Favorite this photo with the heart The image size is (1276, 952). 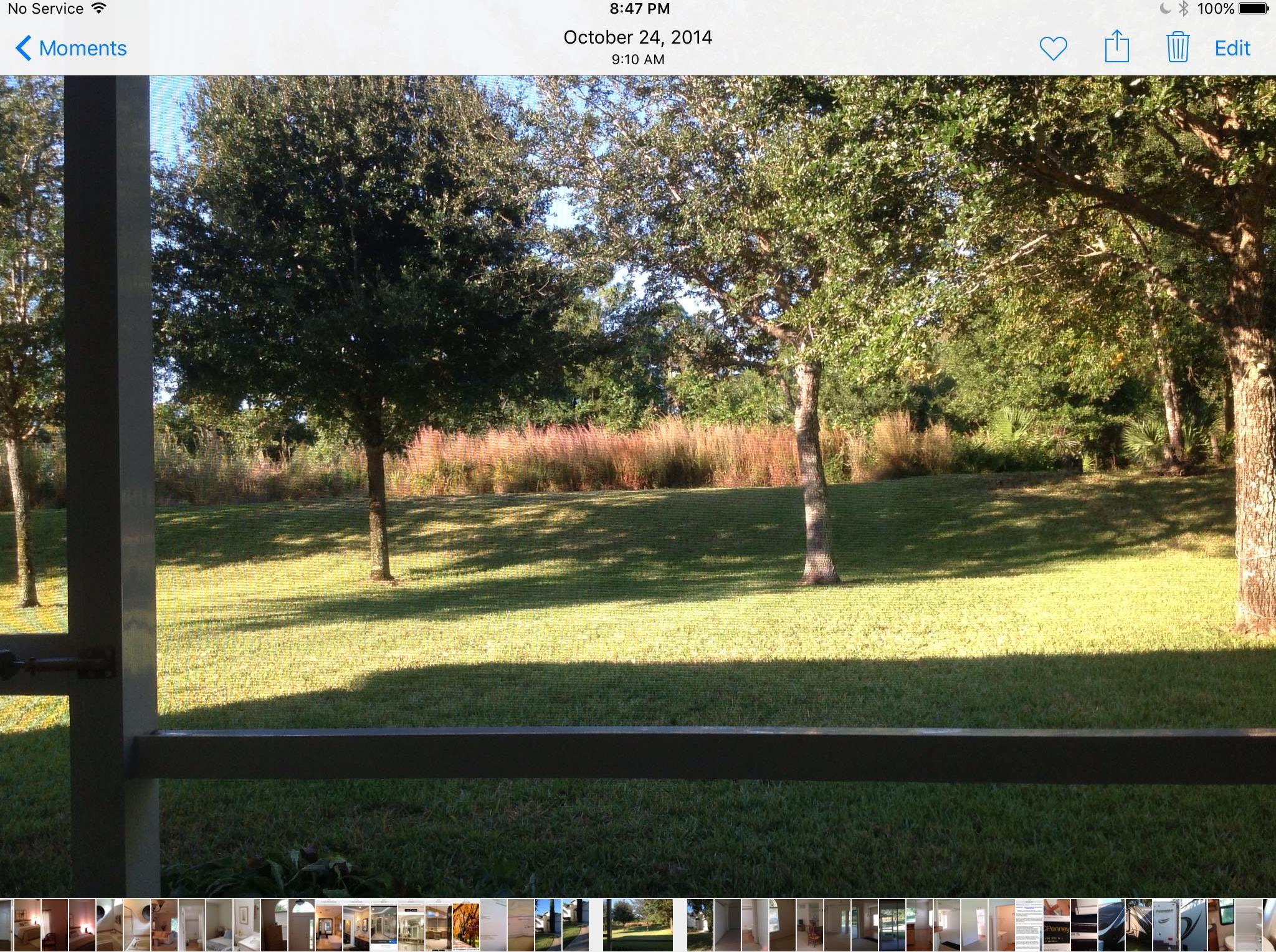pyautogui.click(x=1053, y=48)
